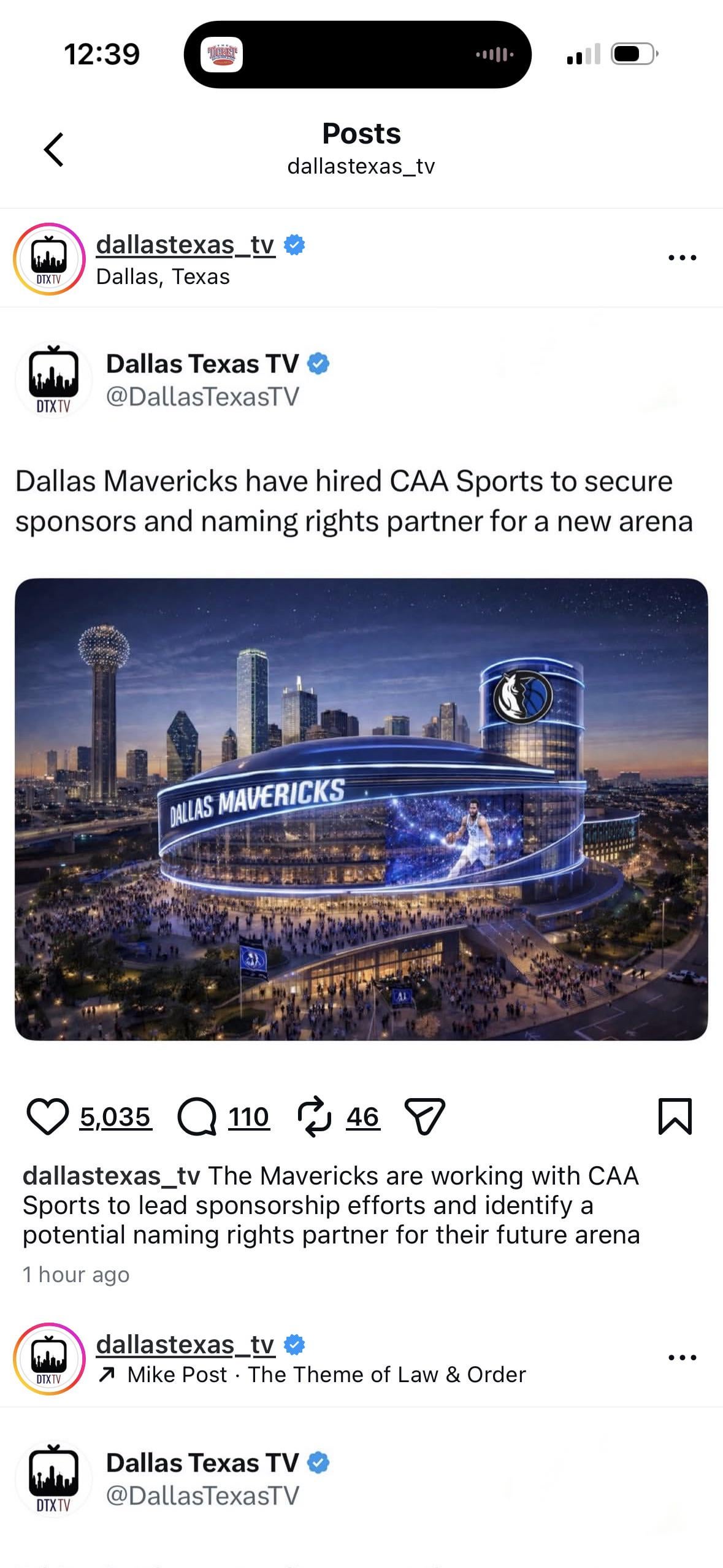Open the Dallas, Texas location tag
The image size is (723, 1568).
163,277
